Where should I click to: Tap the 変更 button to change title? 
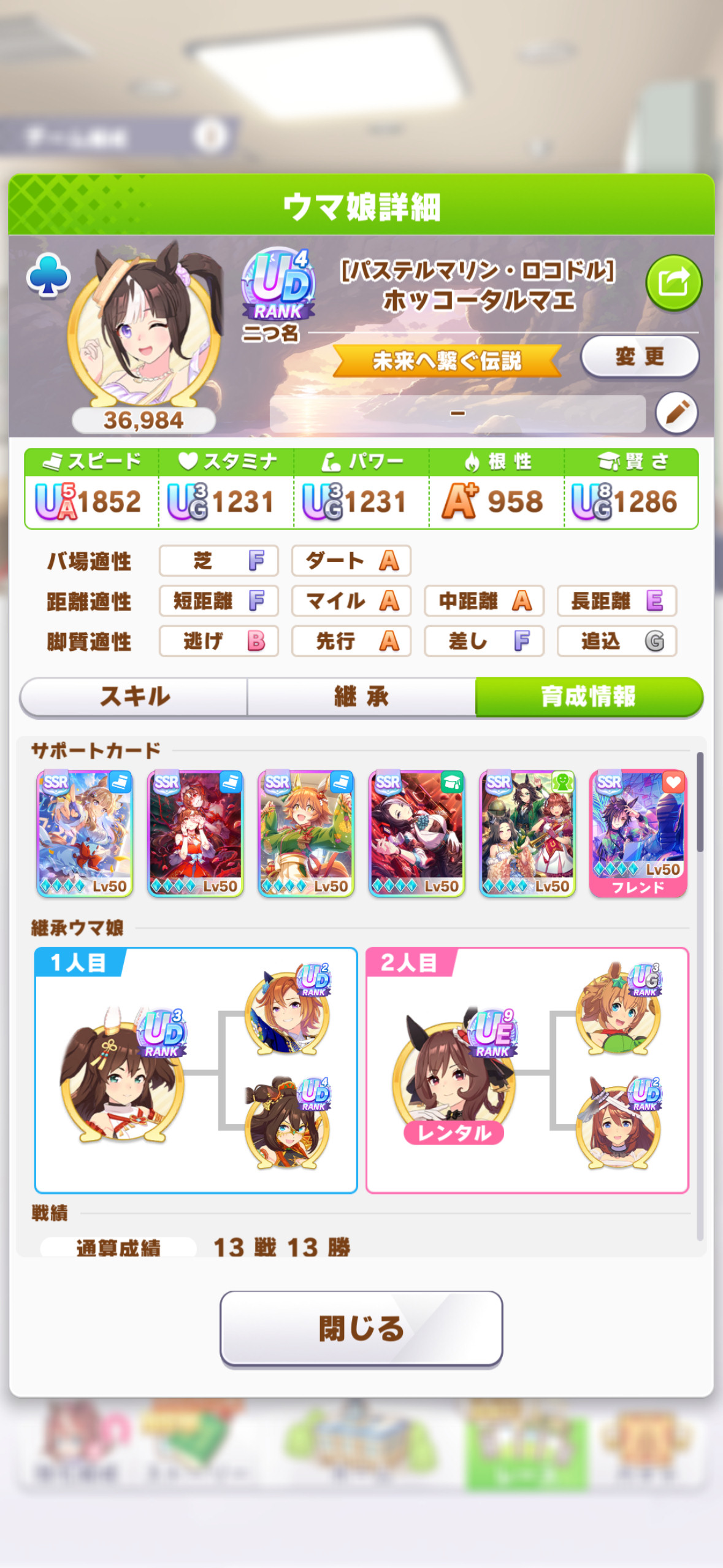[x=640, y=356]
